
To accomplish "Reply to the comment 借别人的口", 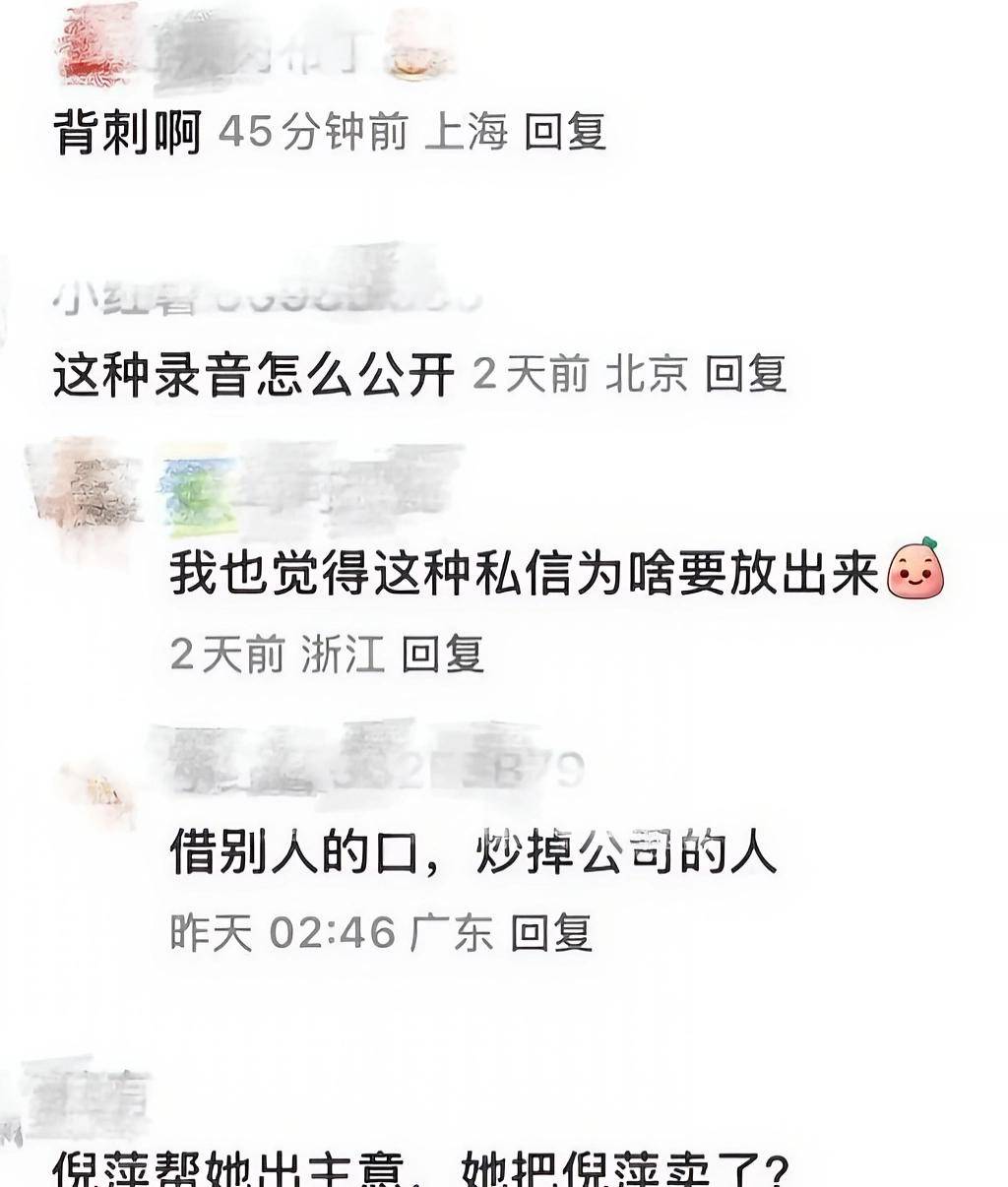I will [551, 932].
